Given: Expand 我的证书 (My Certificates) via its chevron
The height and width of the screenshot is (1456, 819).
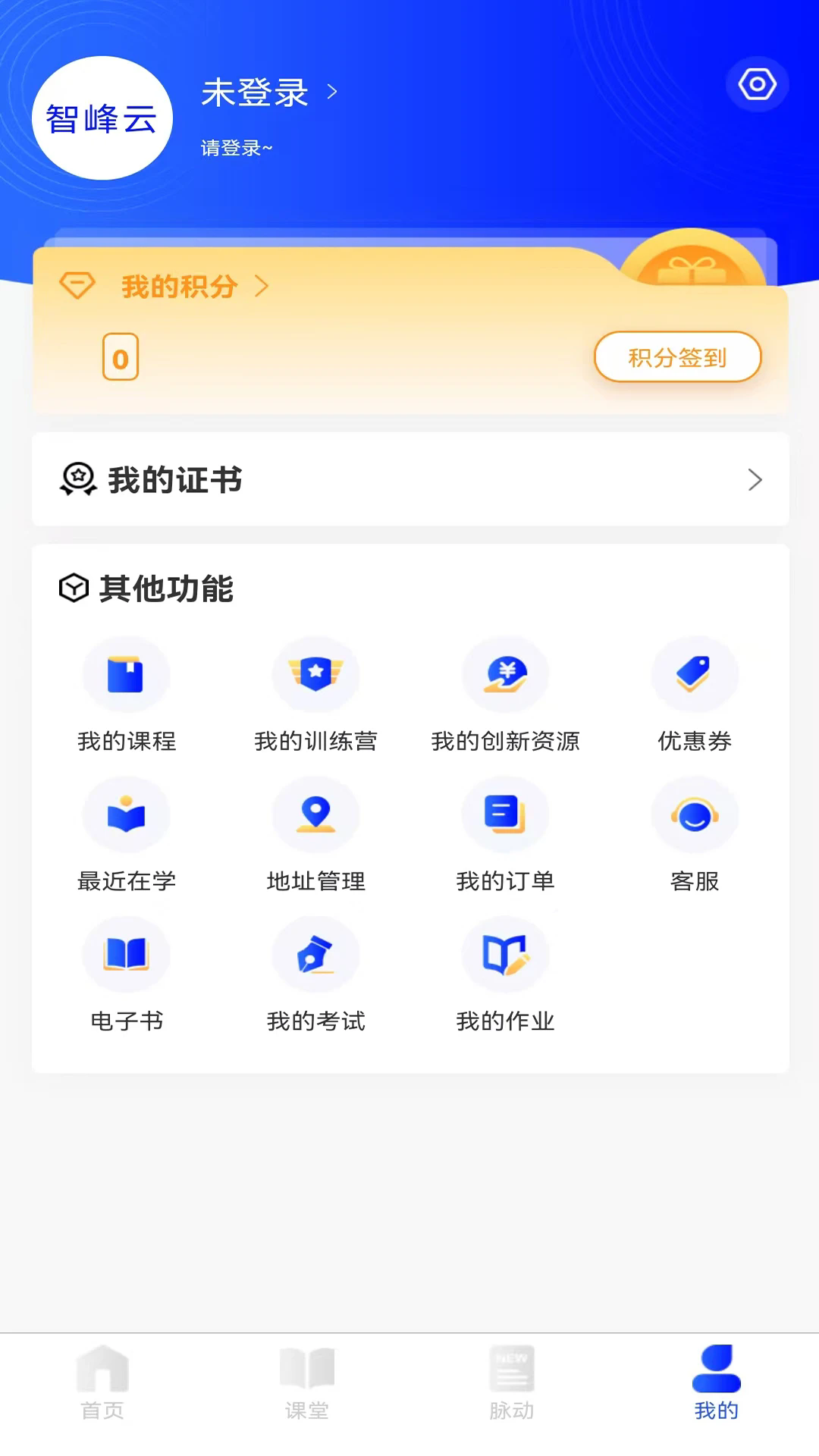Looking at the screenshot, I should click(755, 480).
